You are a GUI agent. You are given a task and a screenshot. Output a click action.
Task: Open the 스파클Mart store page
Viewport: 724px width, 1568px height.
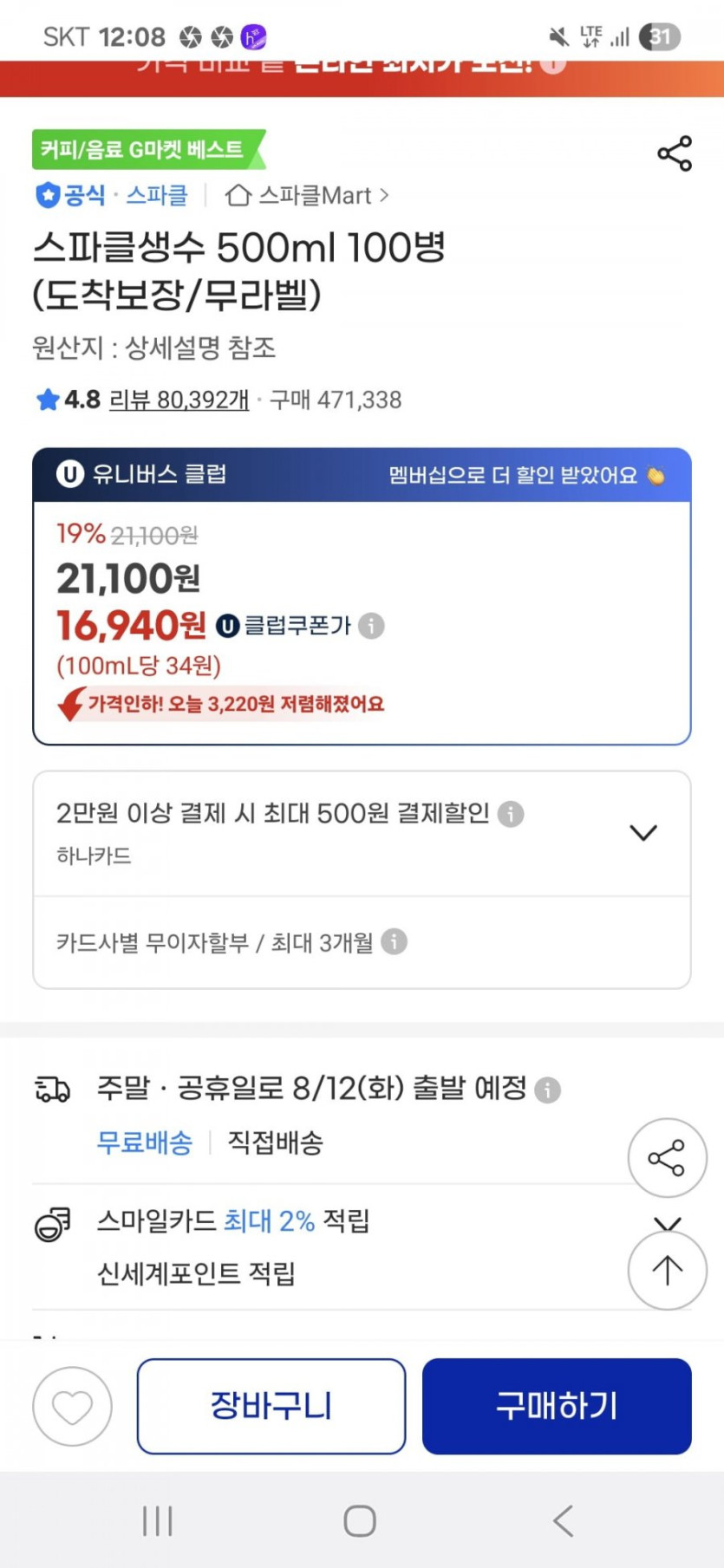tap(307, 196)
